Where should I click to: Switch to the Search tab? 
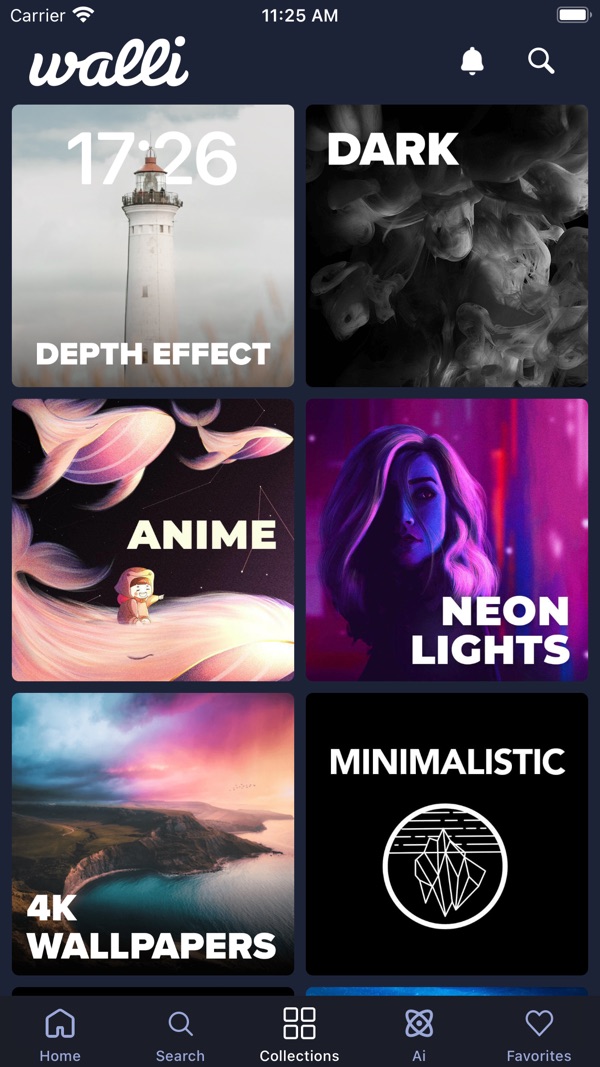pos(180,1035)
